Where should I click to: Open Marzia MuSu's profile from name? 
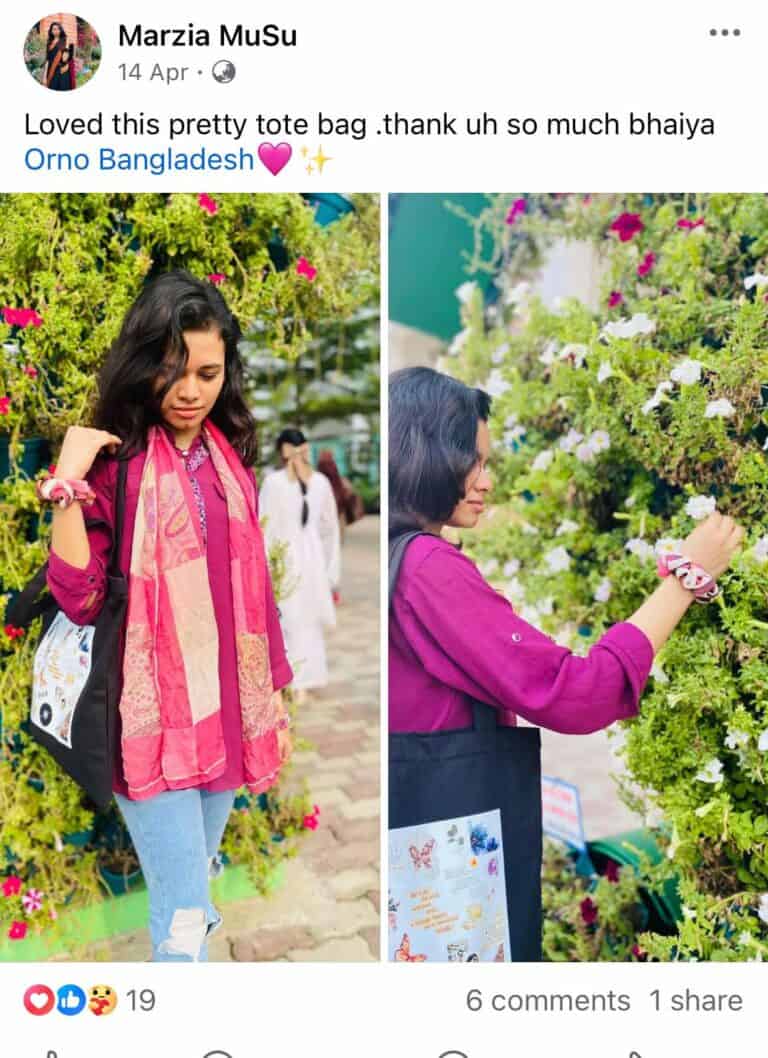pos(207,35)
